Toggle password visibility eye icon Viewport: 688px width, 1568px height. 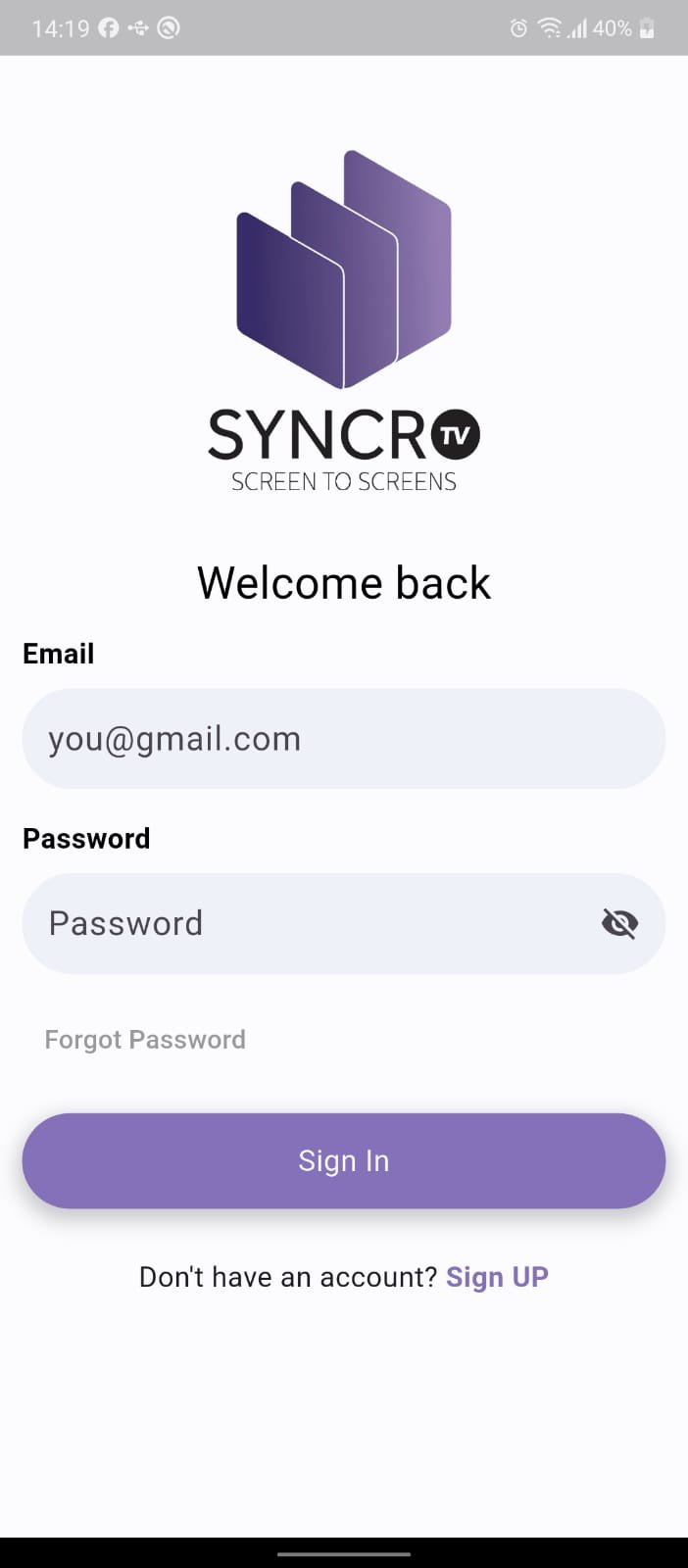pos(619,923)
